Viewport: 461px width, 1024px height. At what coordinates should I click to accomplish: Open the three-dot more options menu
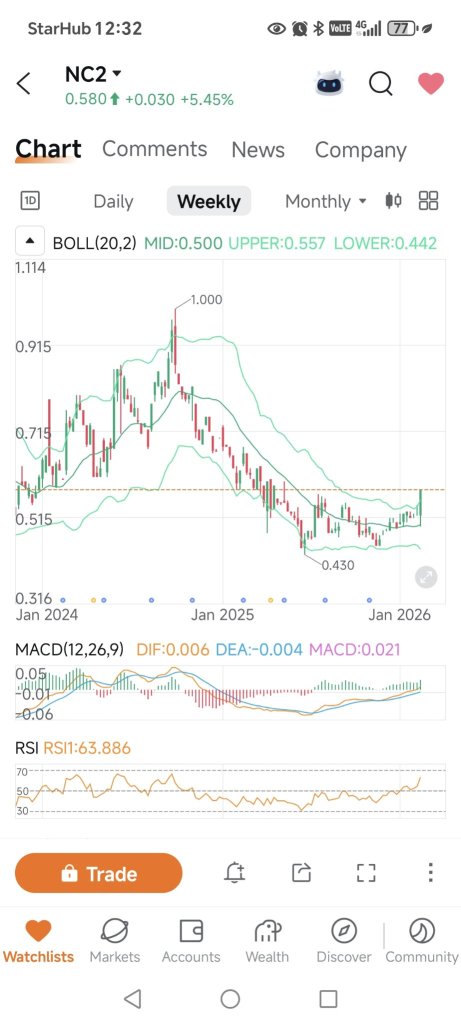click(x=430, y=872)
